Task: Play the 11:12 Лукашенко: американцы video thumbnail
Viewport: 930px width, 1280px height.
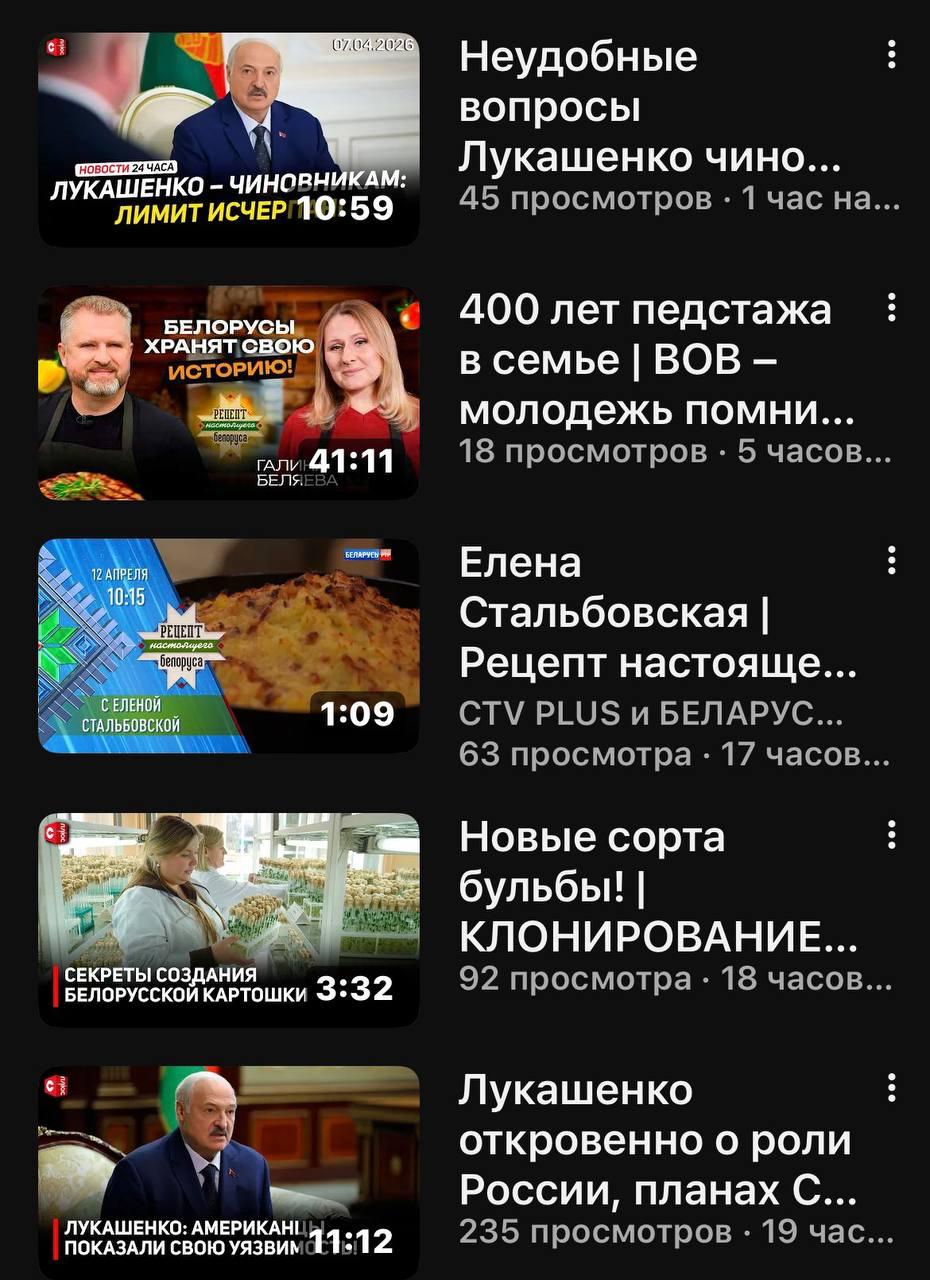Action: [x=229, y=1170]
